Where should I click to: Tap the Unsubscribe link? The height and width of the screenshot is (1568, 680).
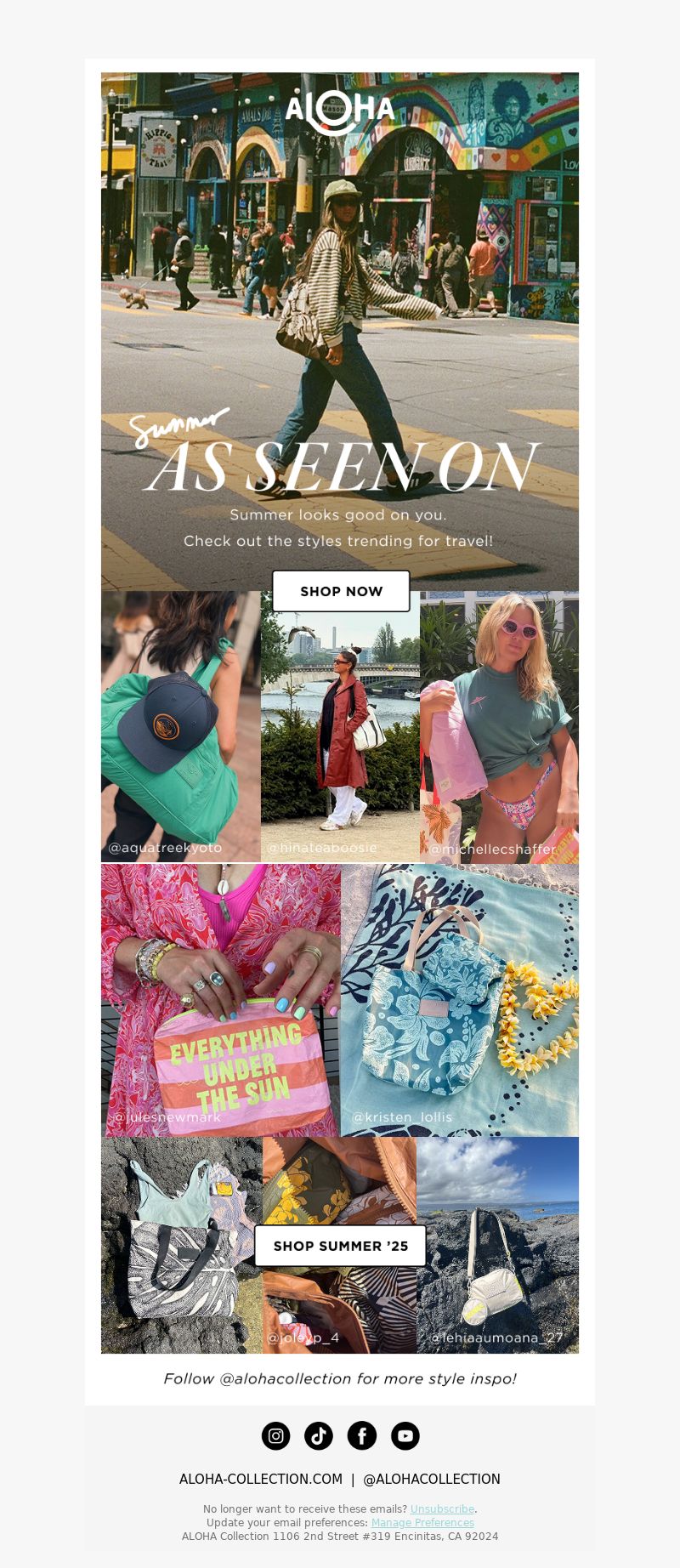[x=442, y=1509]
